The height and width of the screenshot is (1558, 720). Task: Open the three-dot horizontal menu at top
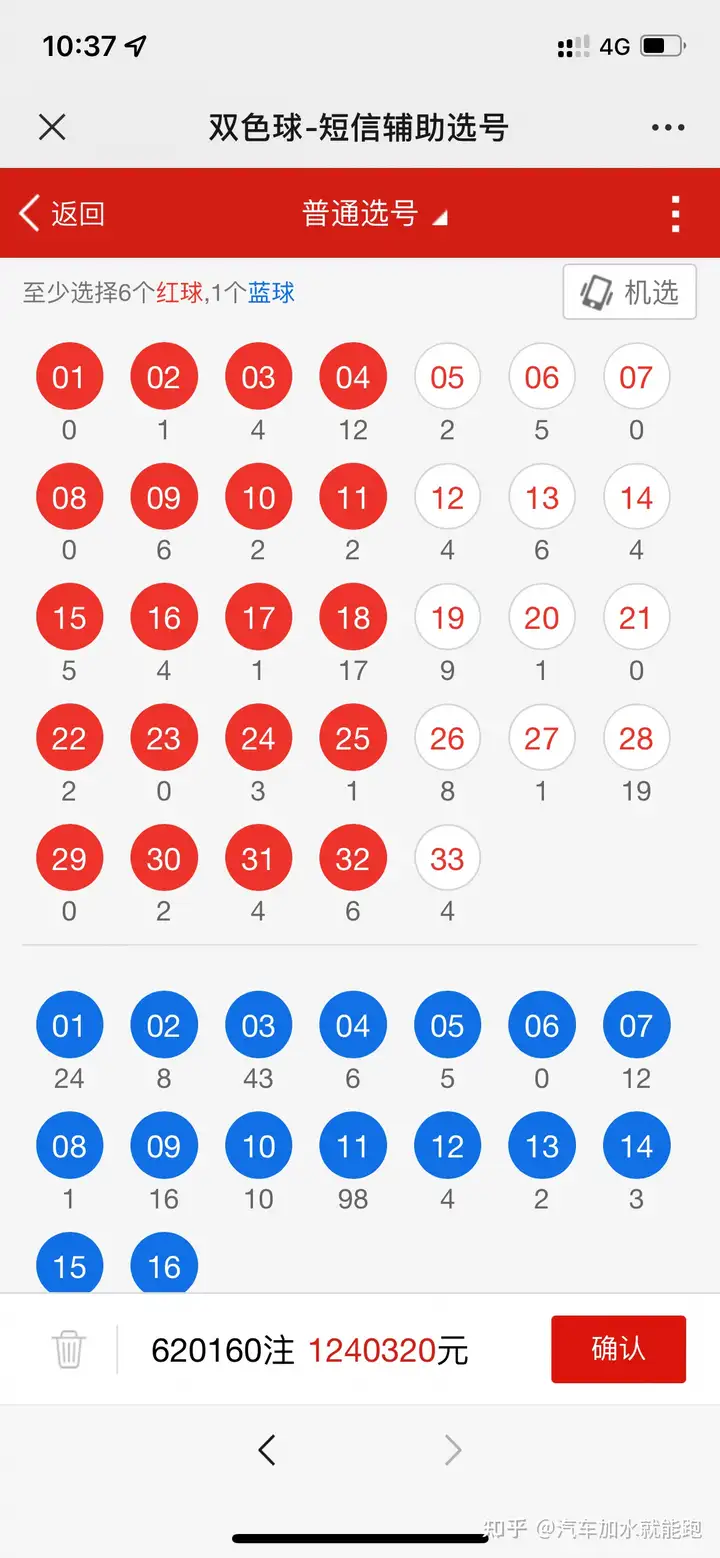(x=668, y=127)
